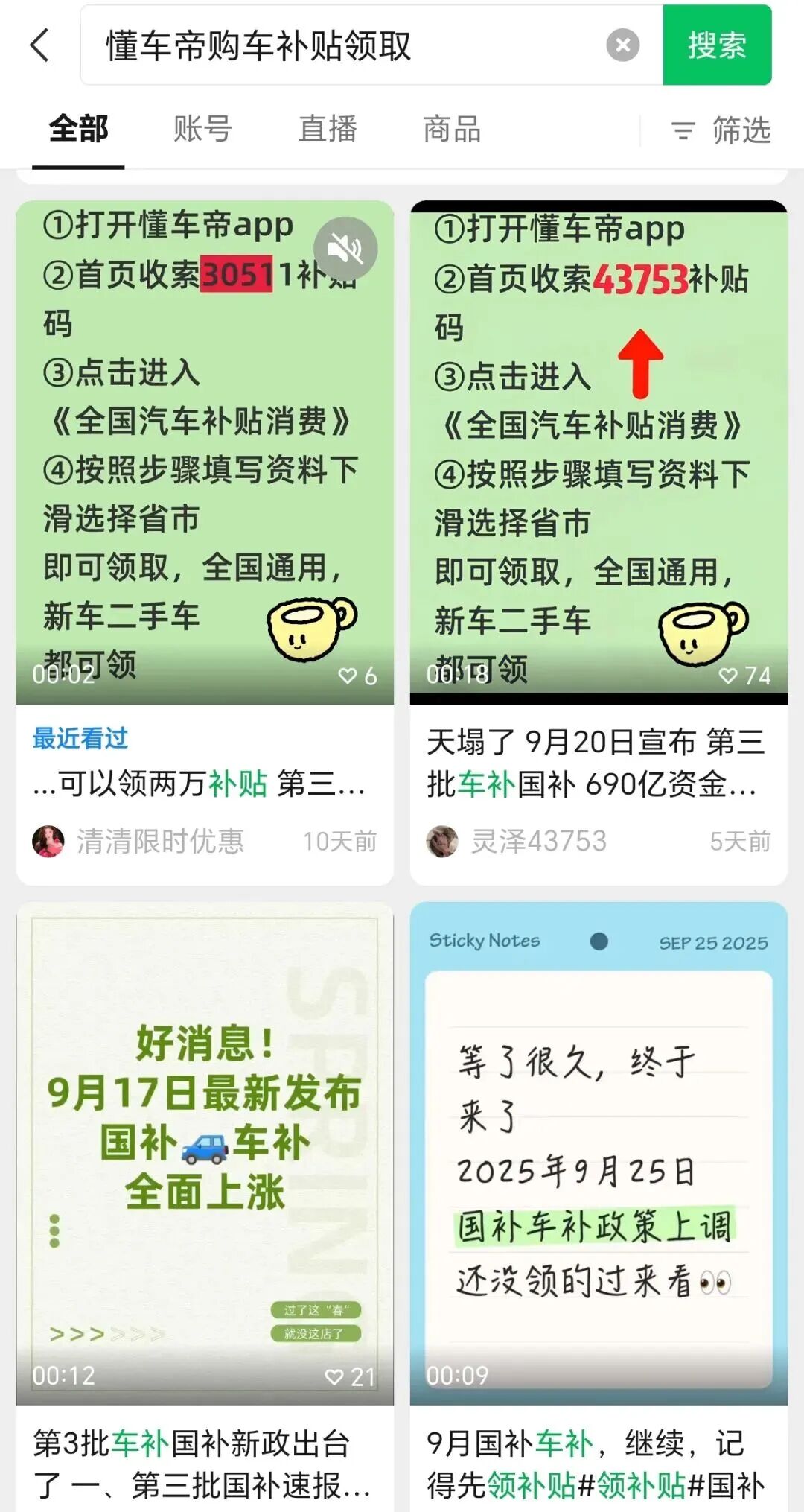Open the 筛选 filter options
The width and height of the screenshot is (804, 1512).
(721, 130)
